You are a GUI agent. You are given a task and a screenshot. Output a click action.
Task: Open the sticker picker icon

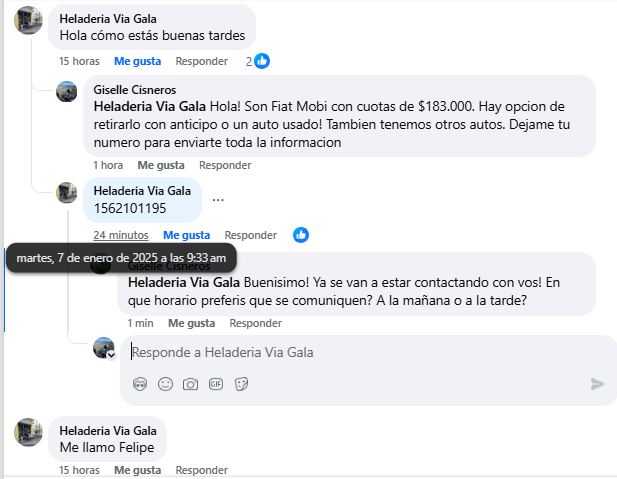coord(240,384)
